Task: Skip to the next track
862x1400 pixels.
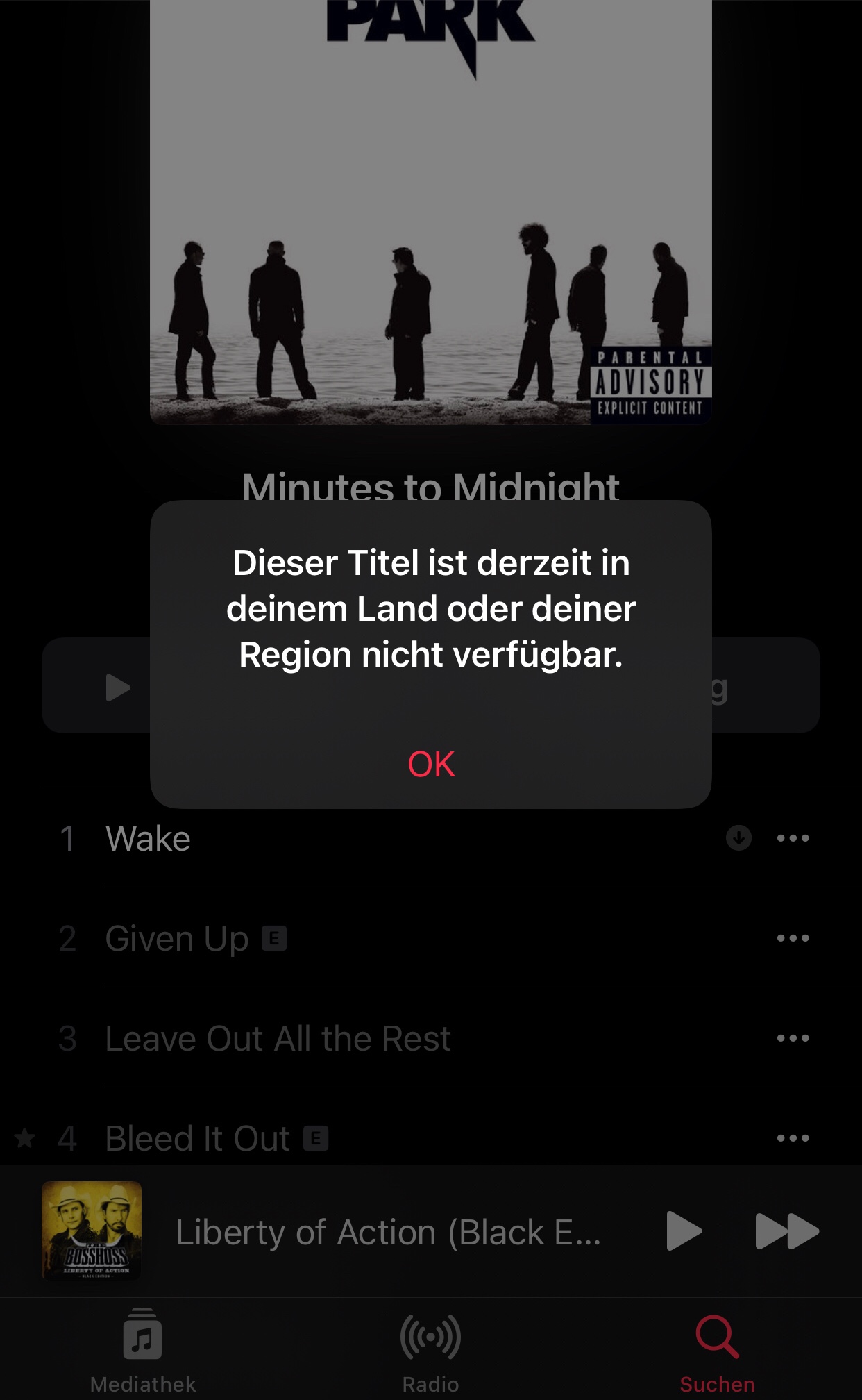Action: (x=786, y=1231)
